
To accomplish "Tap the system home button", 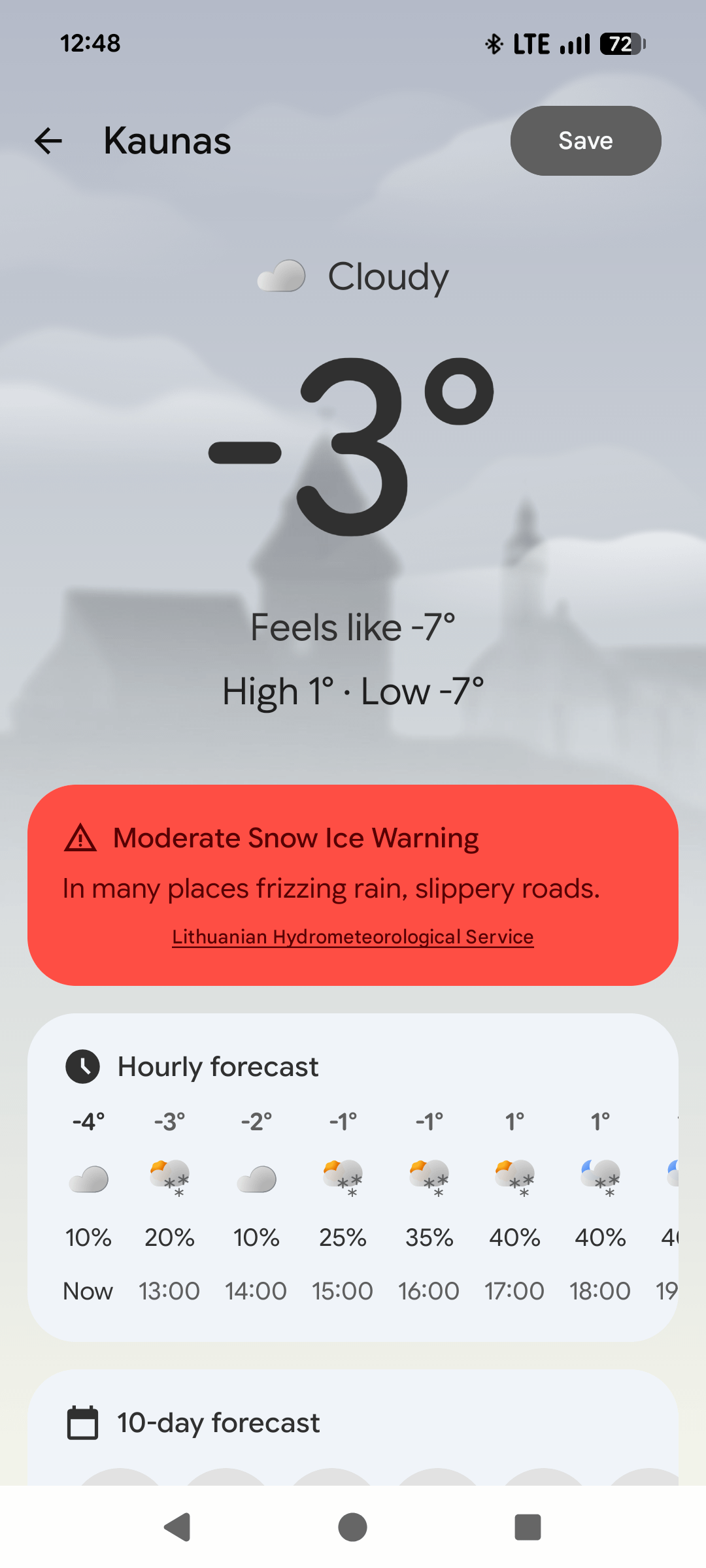I will pos(352,1527).
